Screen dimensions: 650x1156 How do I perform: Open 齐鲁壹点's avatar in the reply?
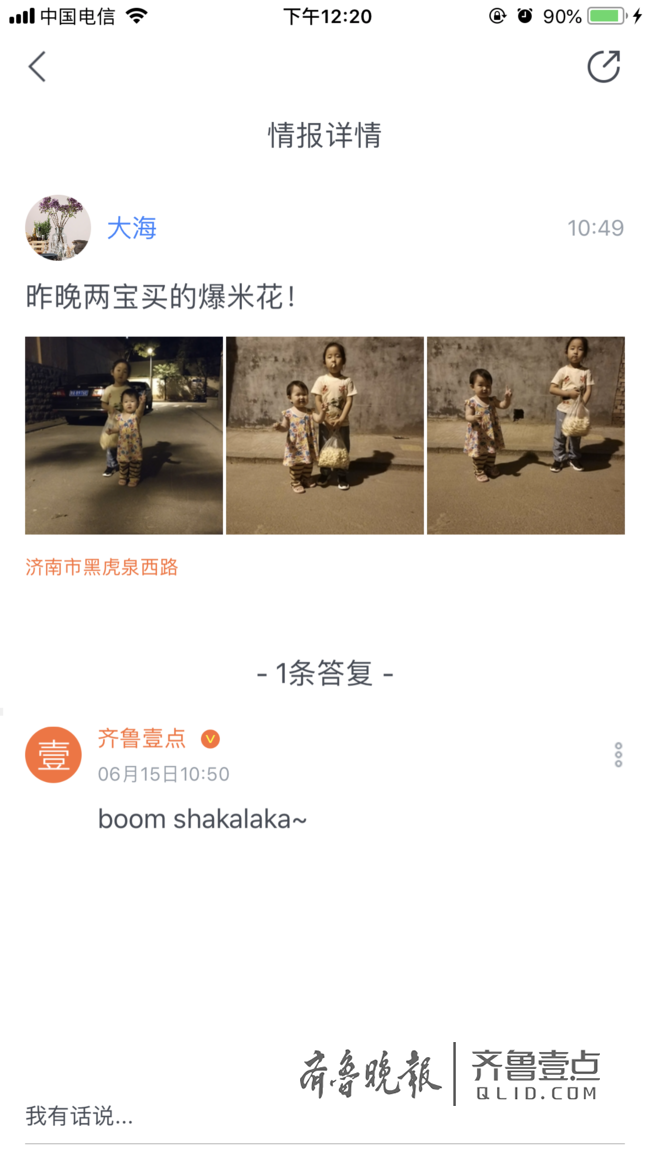53,755
